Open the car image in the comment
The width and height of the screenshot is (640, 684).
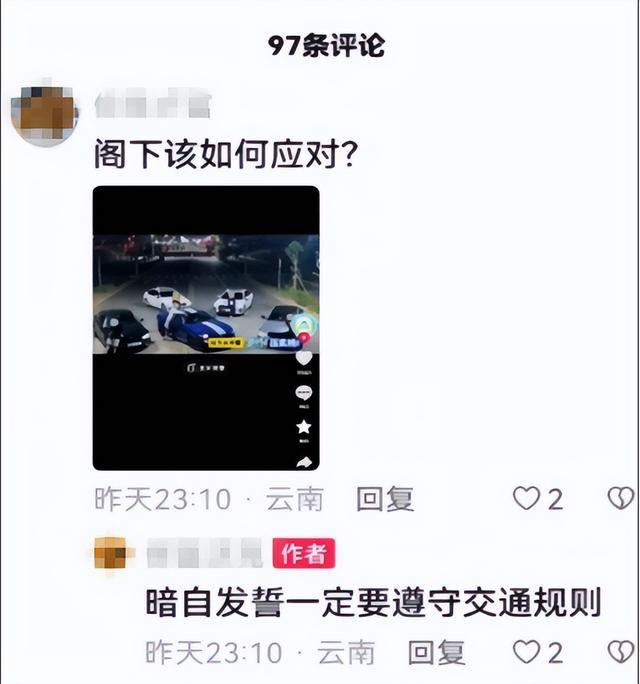tap(206, 328)
